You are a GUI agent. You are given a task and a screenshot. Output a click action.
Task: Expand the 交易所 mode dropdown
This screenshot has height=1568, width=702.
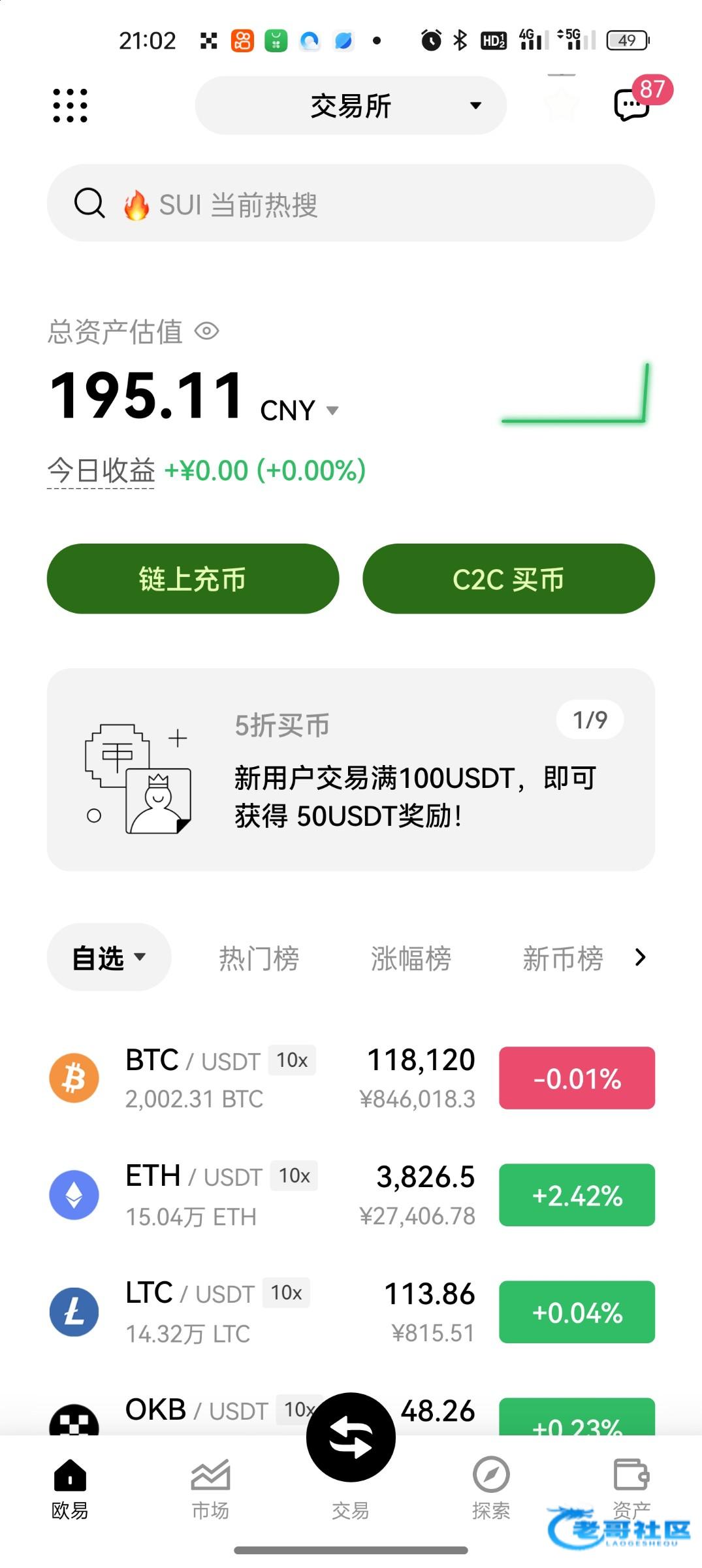[351, 106]
